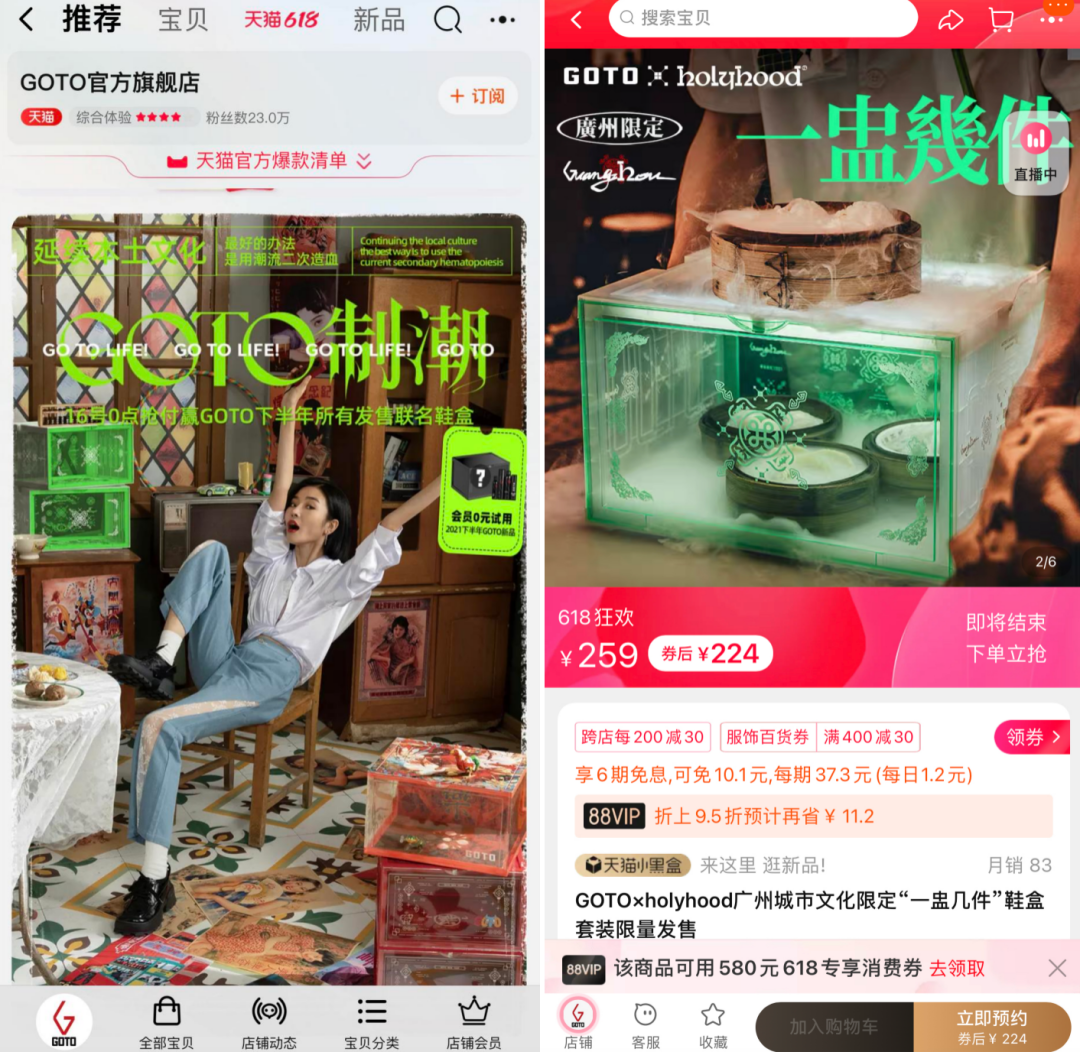Subscribe to the GOTO flagship store via 订阅
Screen dimensions: 1080x1052
[477, 96]
